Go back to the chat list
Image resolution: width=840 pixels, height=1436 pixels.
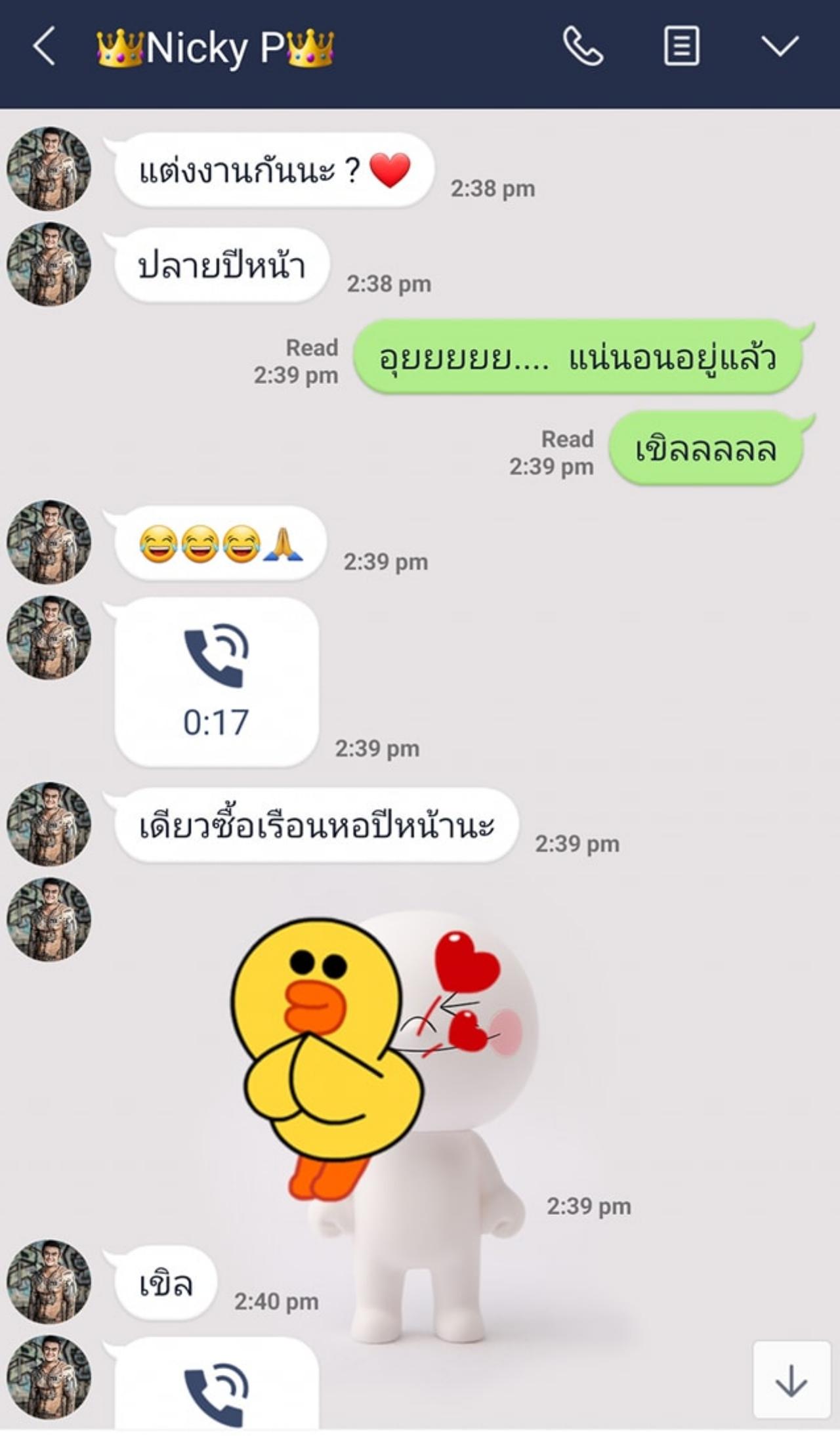(x=45, y=47)
